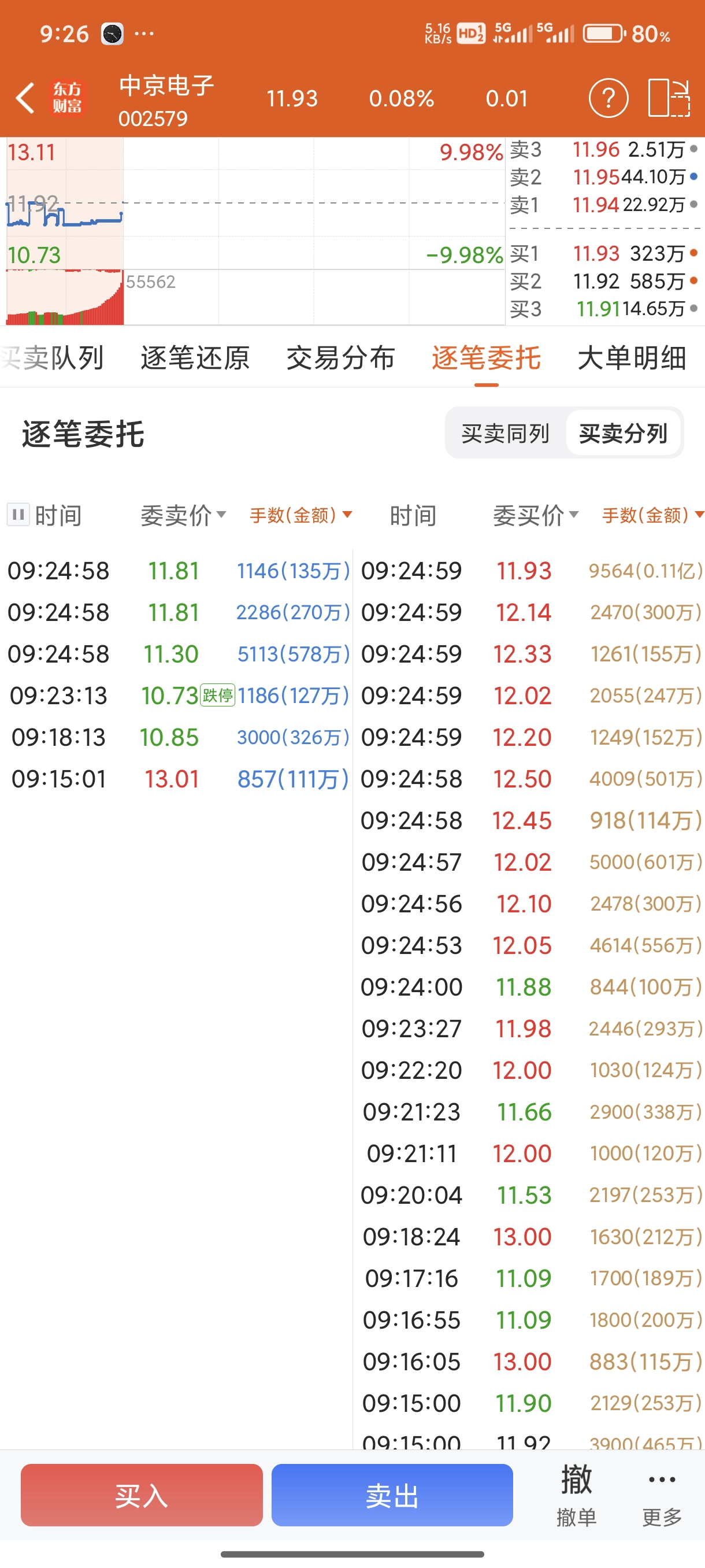Switch to the 逐笔还原 tab
Screen dimensions: 705x1568
point(195,357)
